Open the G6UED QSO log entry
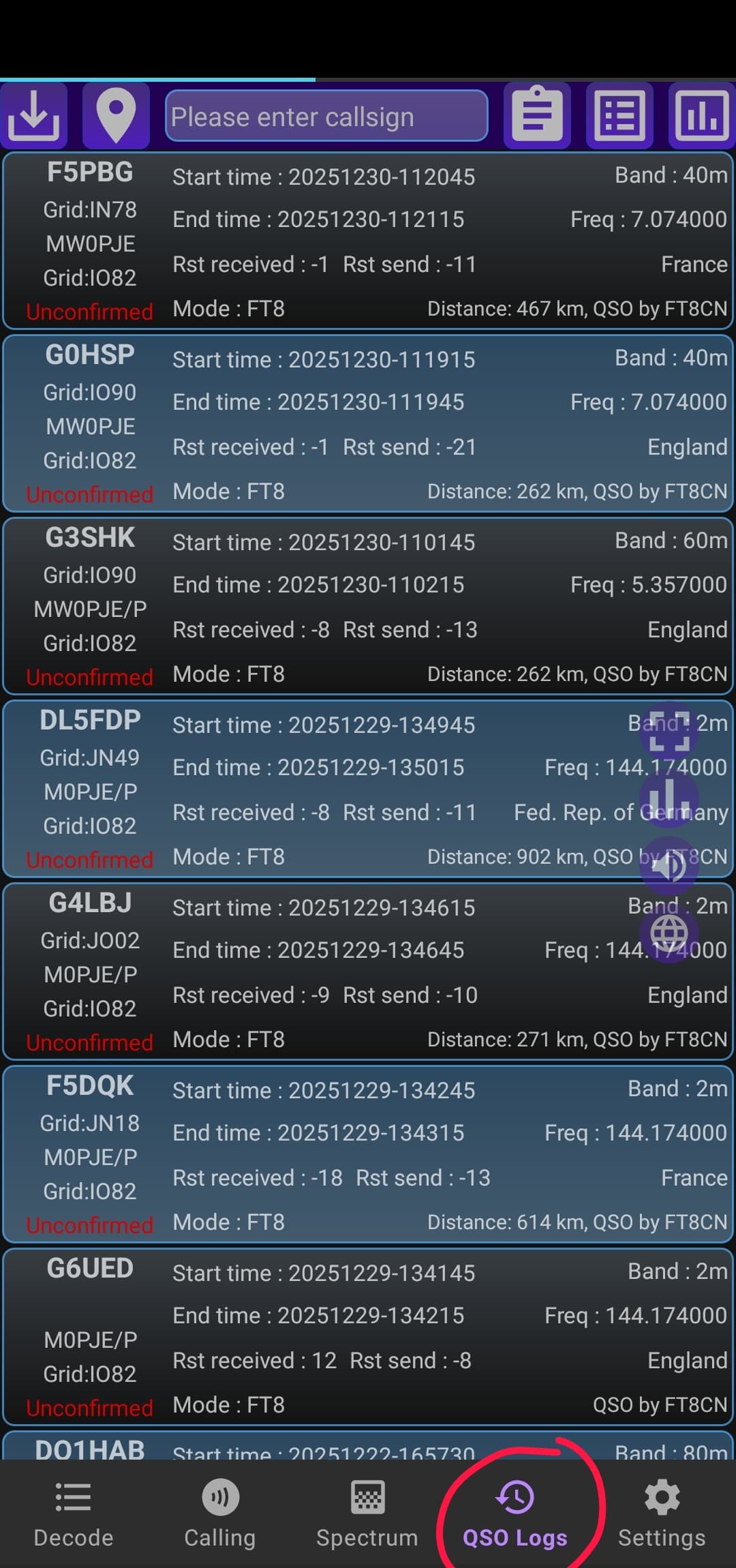736x1568 pixels. [x=368, y=1338]
